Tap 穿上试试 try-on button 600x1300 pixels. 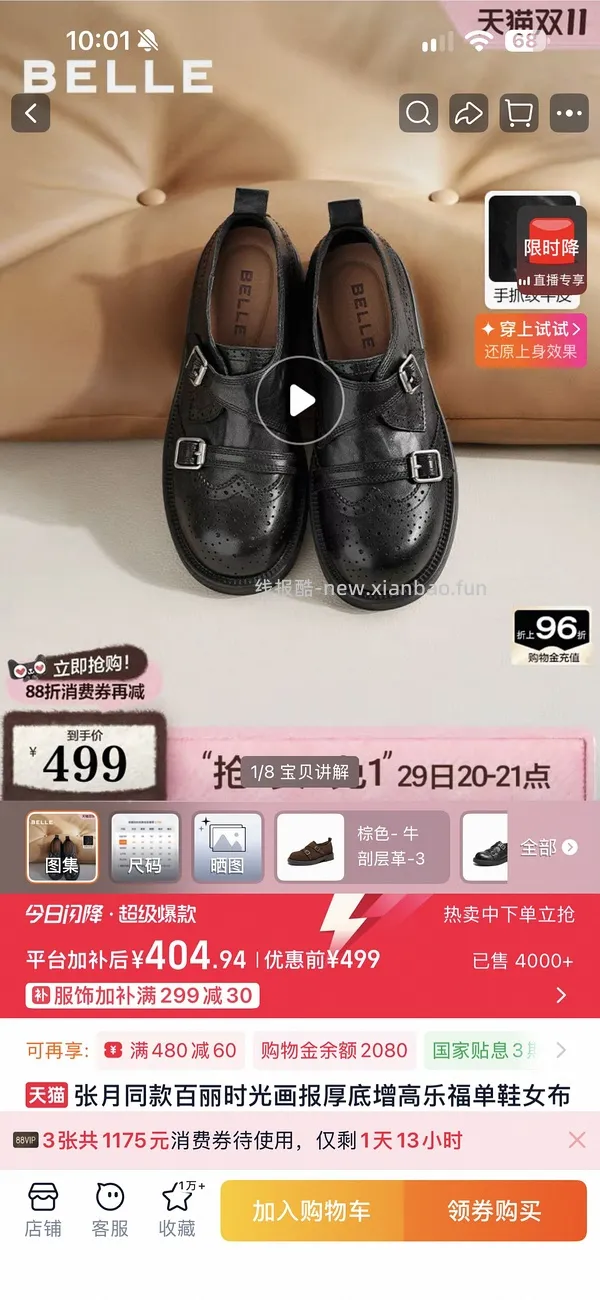coord(531,340)
